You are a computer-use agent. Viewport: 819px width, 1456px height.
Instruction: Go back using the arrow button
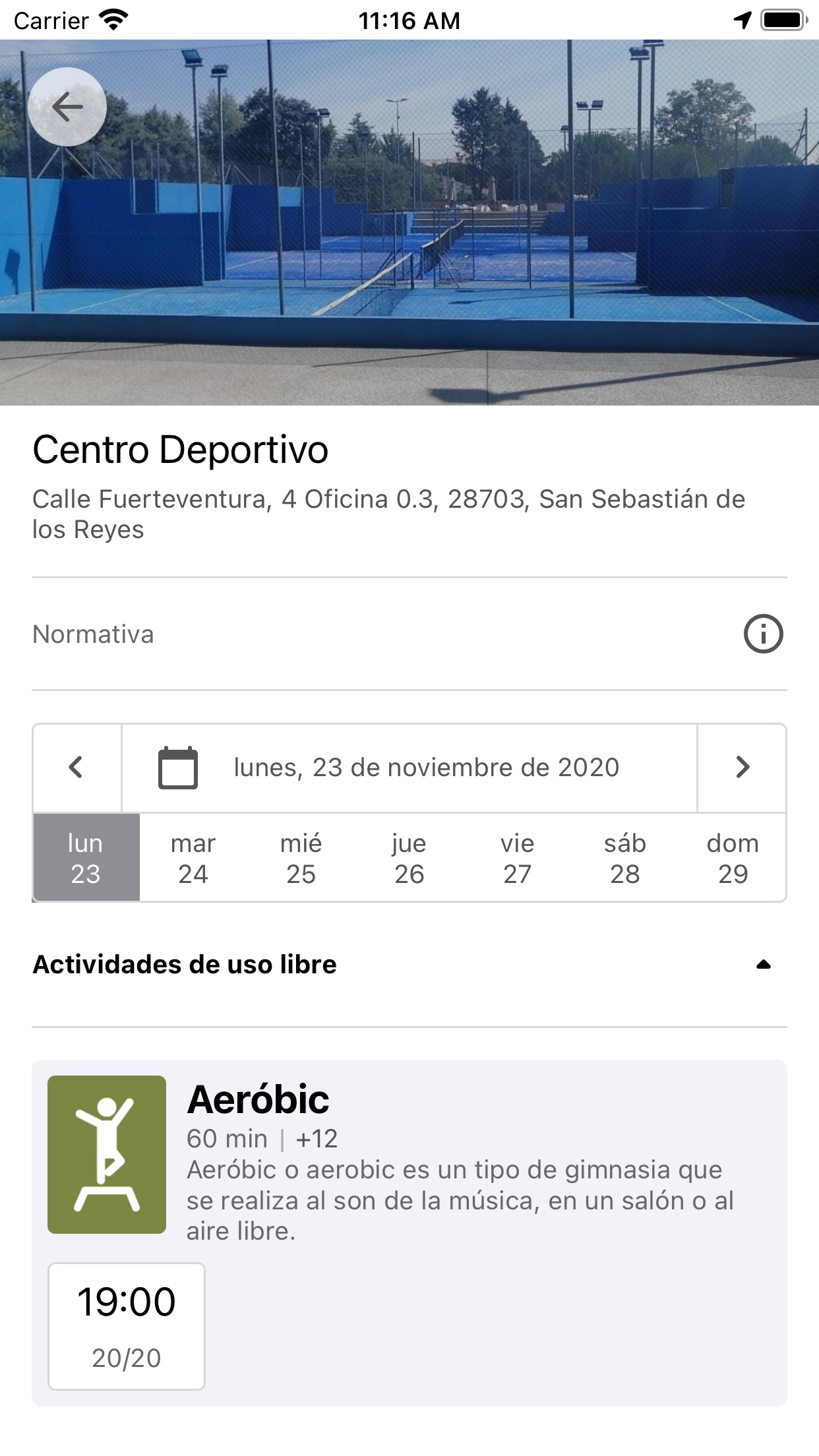[x=67, y=107]
